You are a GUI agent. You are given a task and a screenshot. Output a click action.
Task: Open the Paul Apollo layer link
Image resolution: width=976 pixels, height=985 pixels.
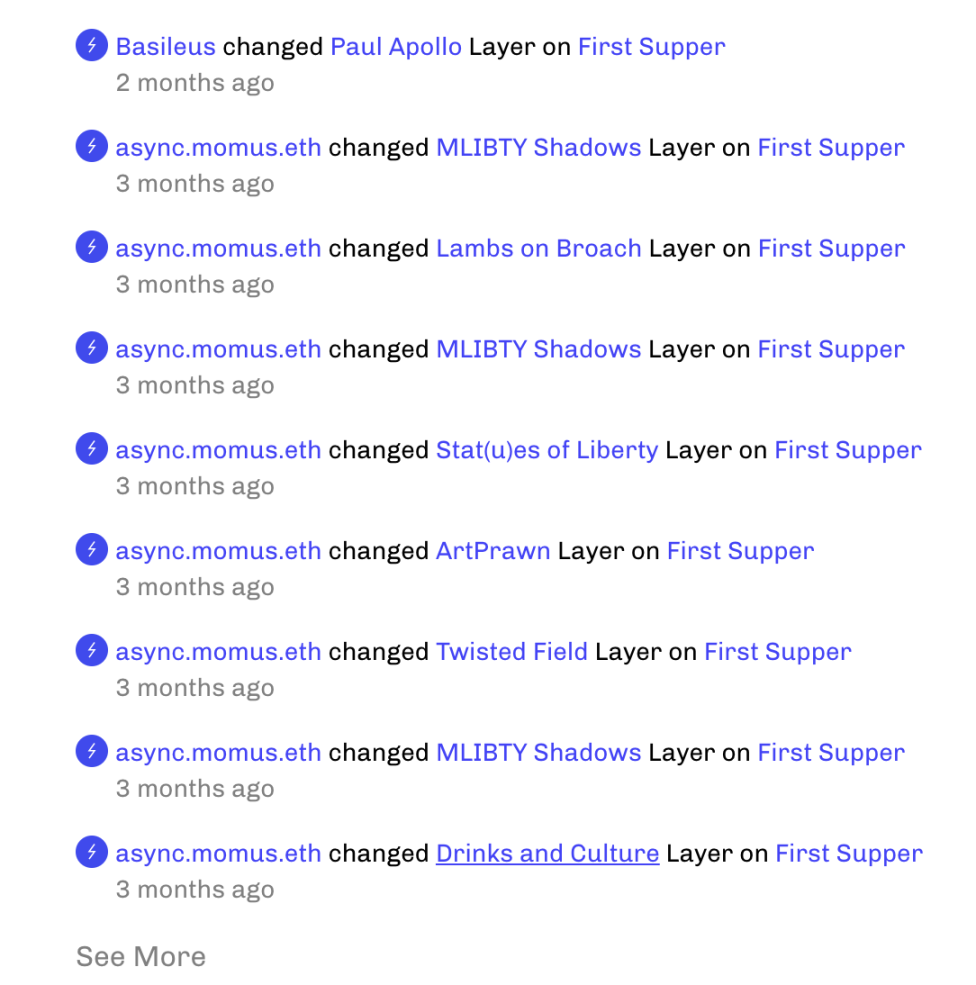pyautogui.click(x=396, y=46)
